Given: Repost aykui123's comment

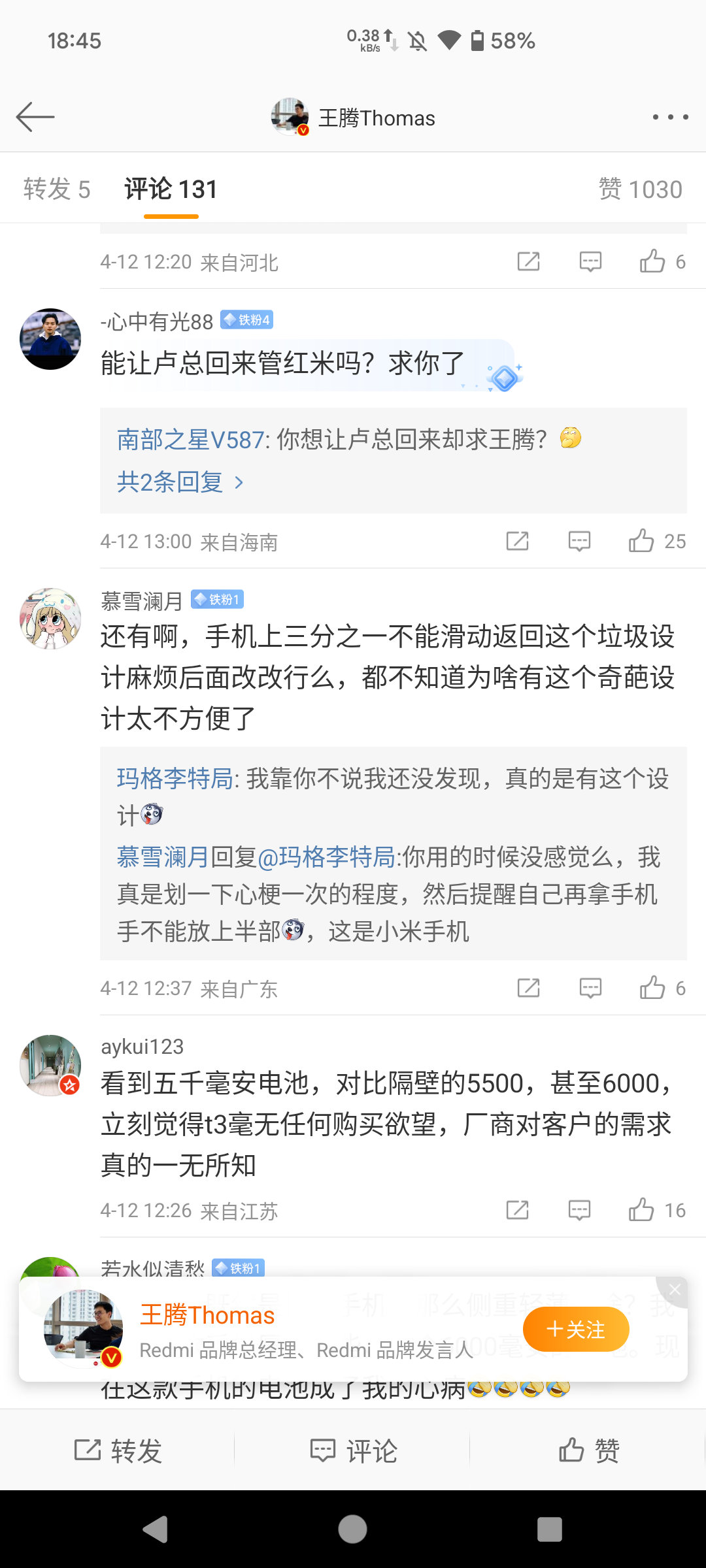Looking at the screenshot, I should pyautogui.click(x=517, y=1210).
